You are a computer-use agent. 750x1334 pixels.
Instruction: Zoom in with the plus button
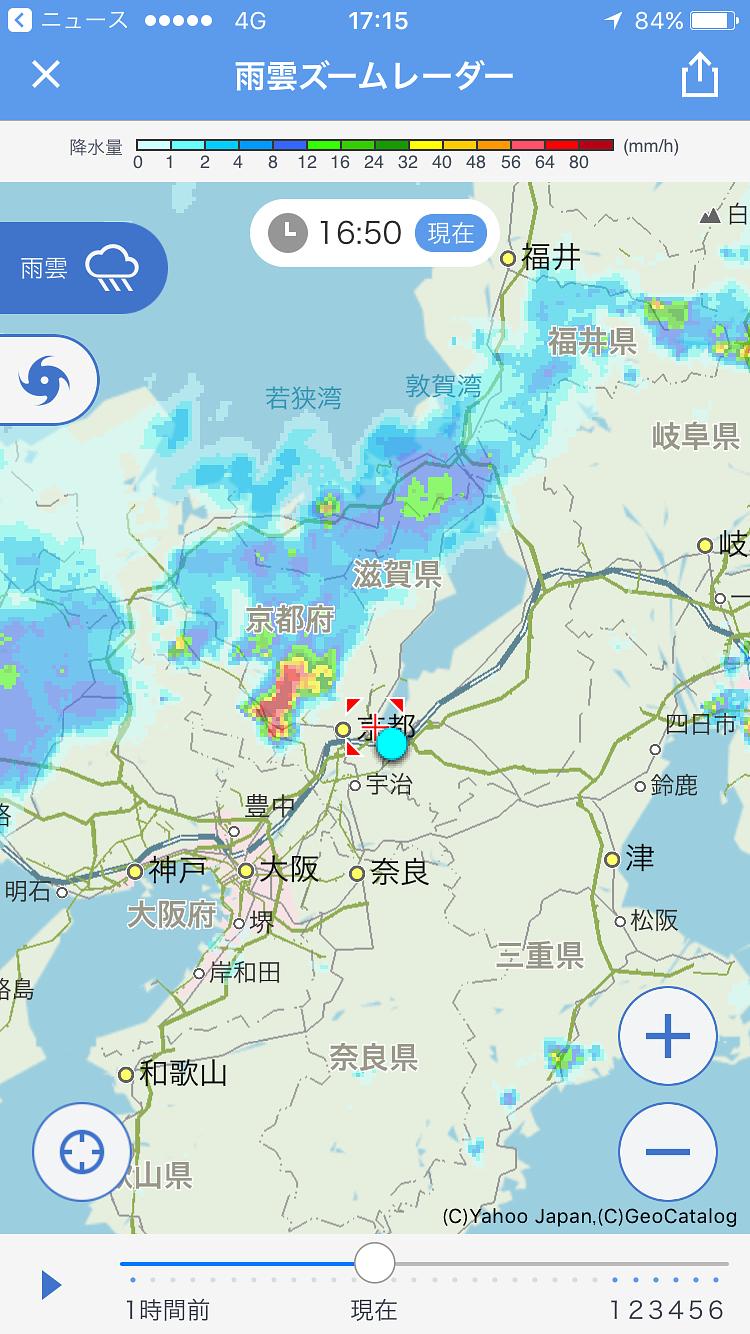668,1036
